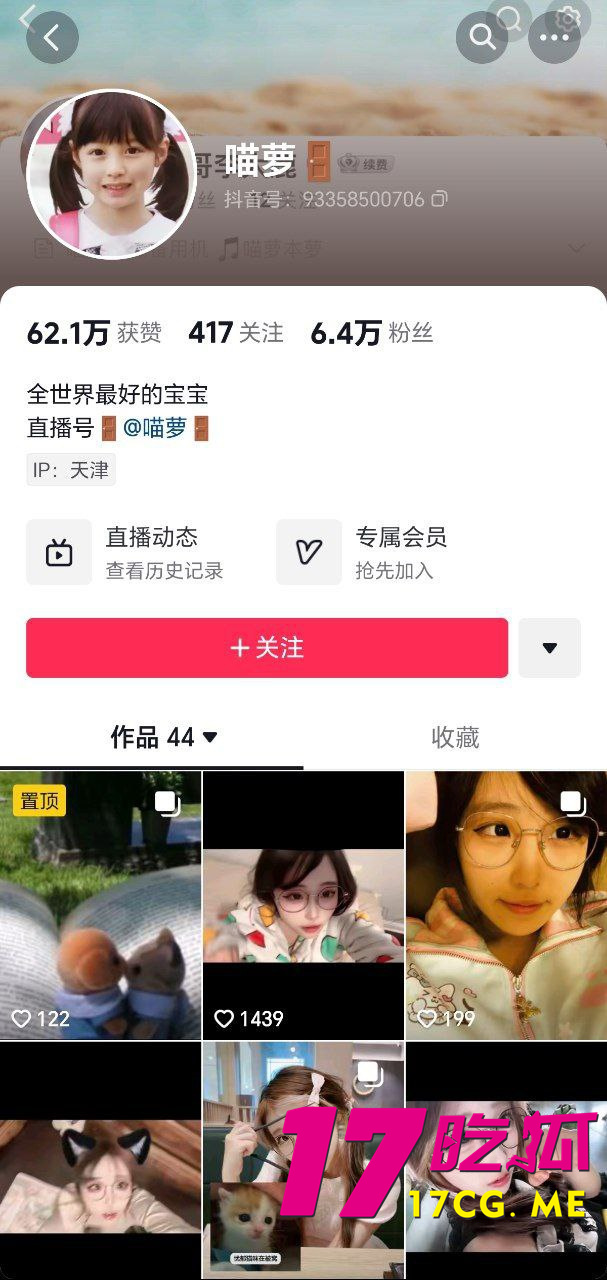Image resolution: width=607 pixels, height=1280 pixels.
Task: Open the video with cat ears filter
Action: (x=100, y=1160)
